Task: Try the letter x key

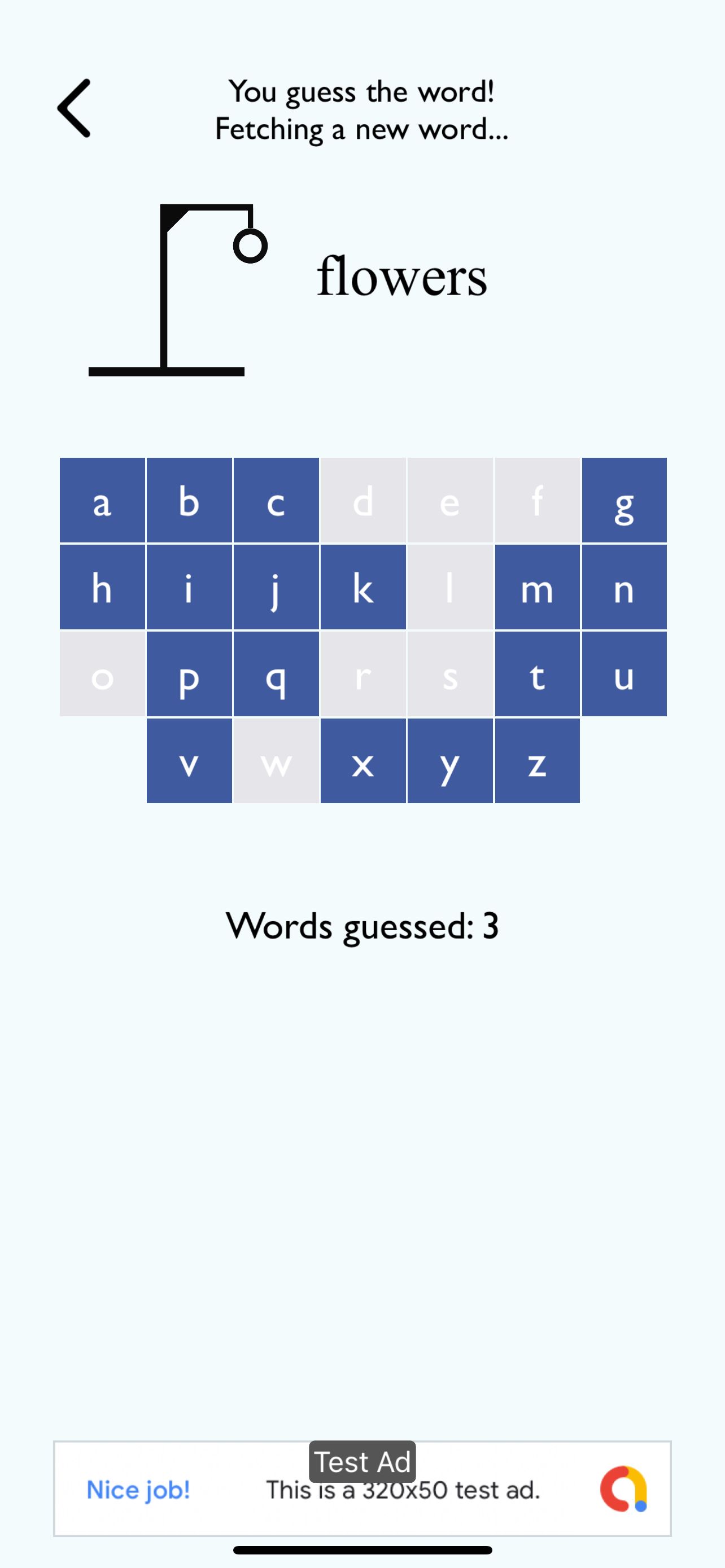Action: (x=364, y=761)
